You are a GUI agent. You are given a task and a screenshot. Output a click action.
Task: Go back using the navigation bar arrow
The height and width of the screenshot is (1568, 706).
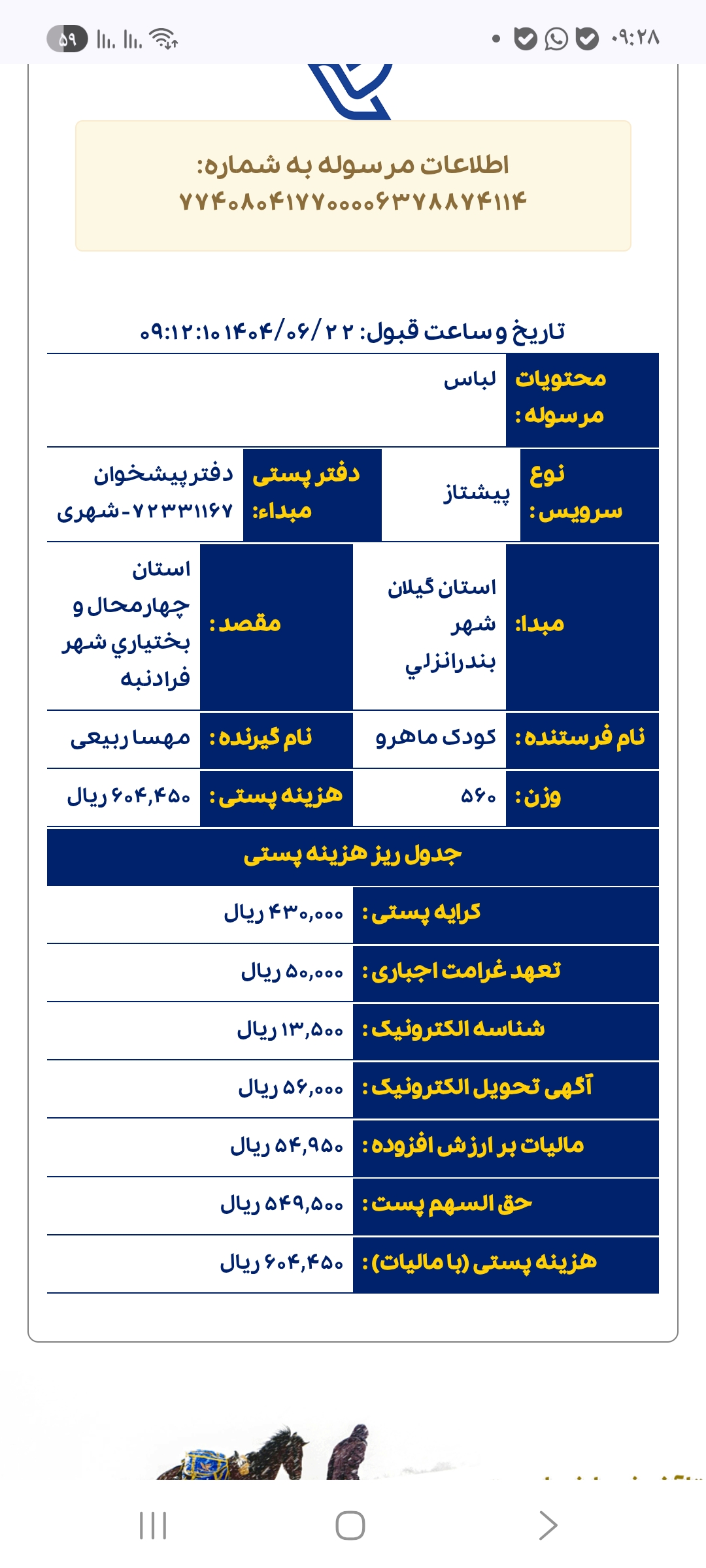tap(548, 1526)
